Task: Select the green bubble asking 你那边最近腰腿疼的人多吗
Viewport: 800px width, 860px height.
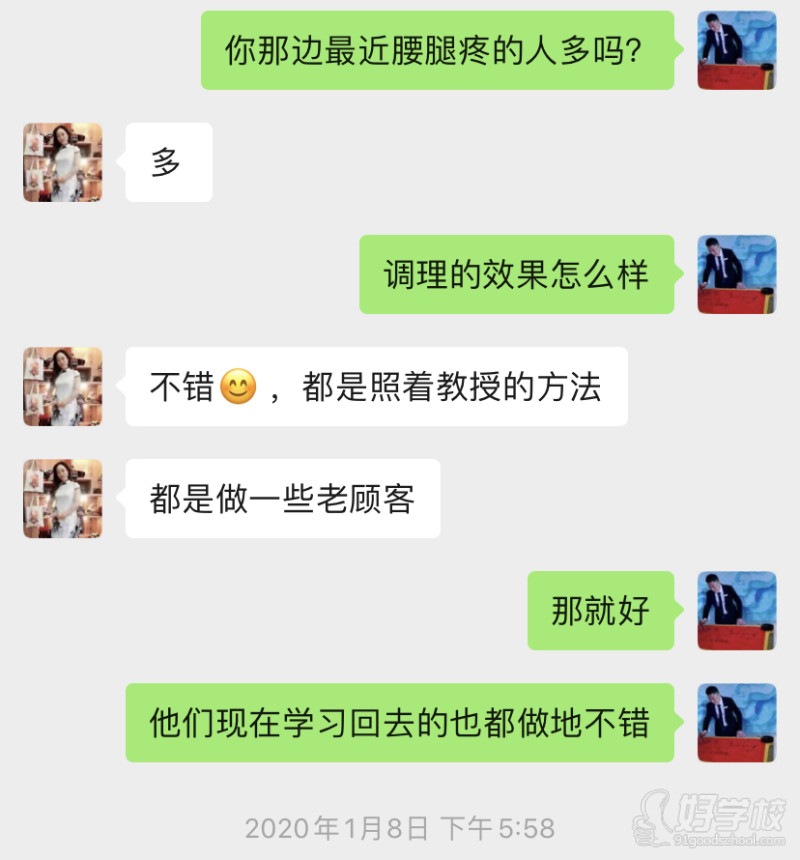Action: (x=440, y=49)
